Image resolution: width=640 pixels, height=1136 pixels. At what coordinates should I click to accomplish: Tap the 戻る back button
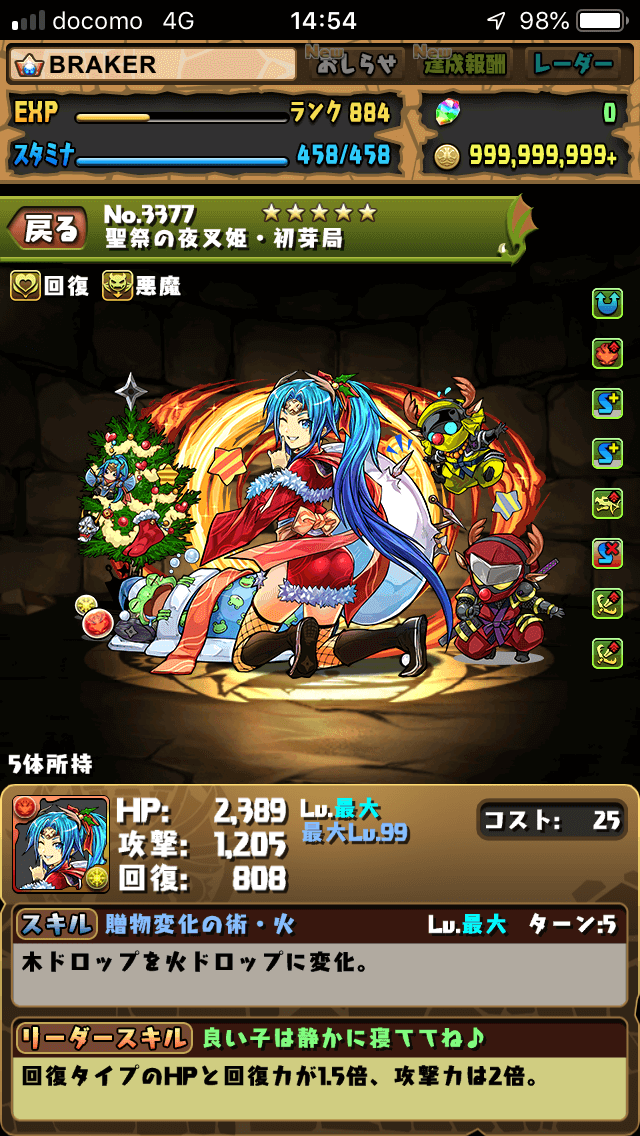pyautogui.click(x=50, y=230)
